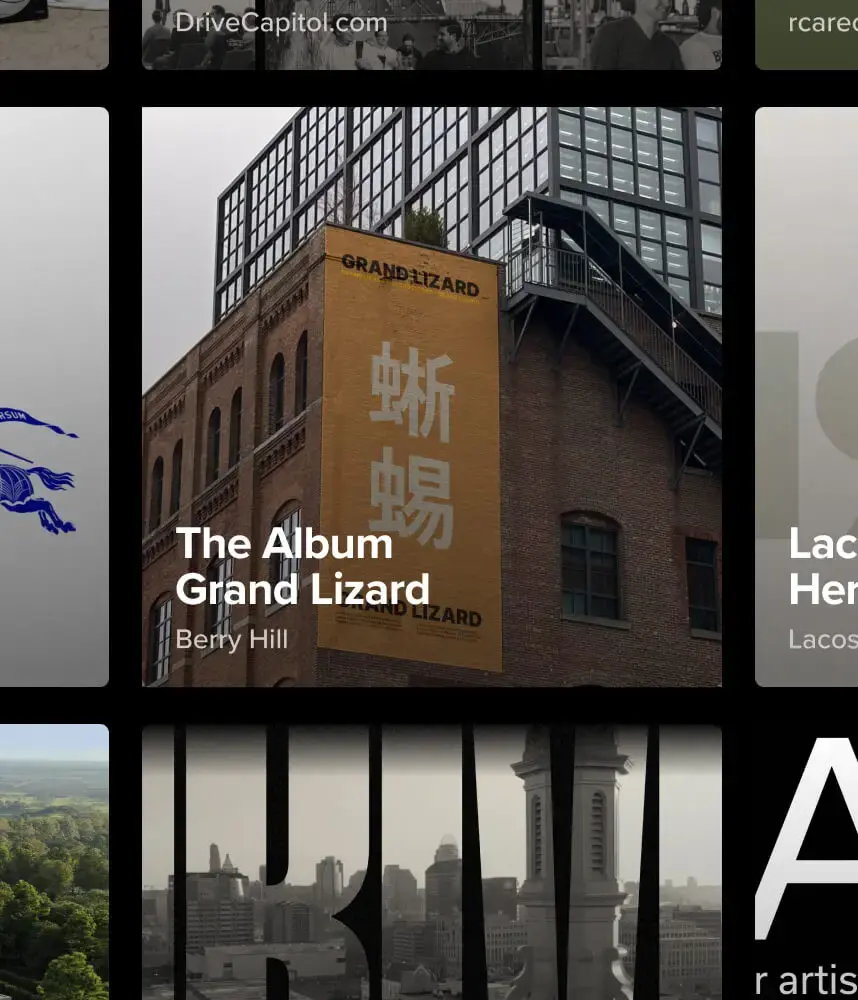
Task: Open the olive green card reading rcaree
Action: pos(806,34)
